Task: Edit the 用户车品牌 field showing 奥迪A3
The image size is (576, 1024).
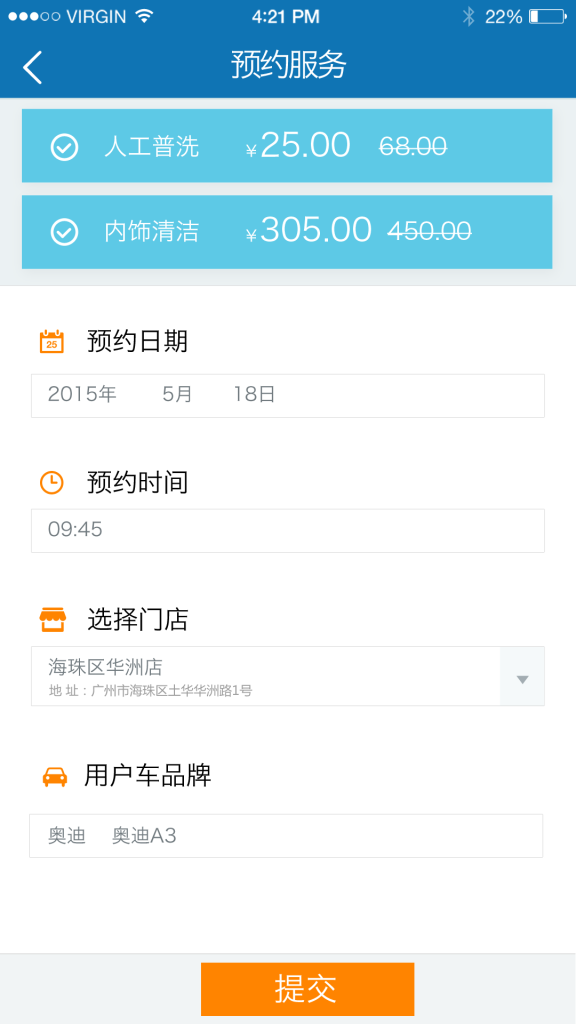Action: point(286,836)
